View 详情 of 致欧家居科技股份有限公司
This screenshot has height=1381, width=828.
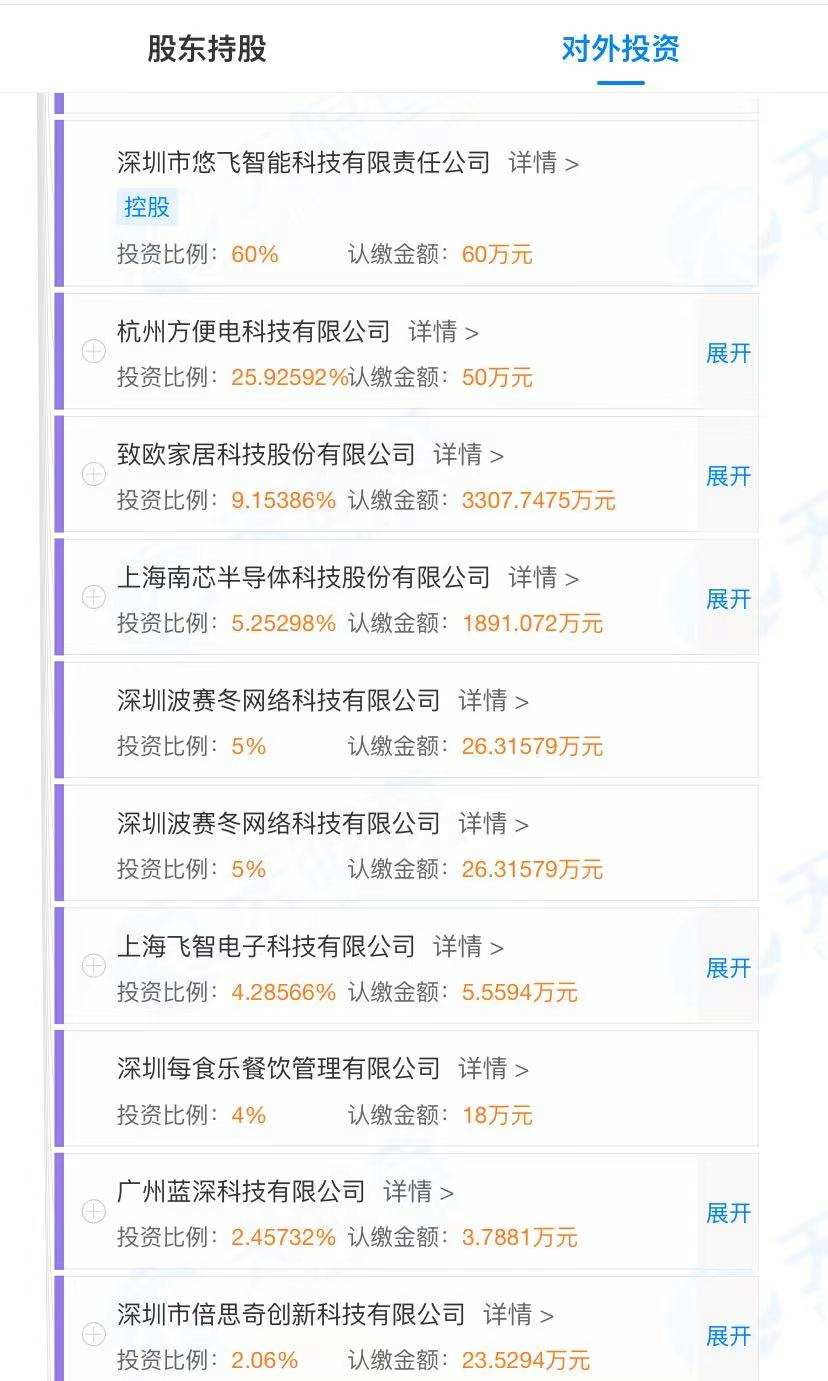click(x=468, y=455)
